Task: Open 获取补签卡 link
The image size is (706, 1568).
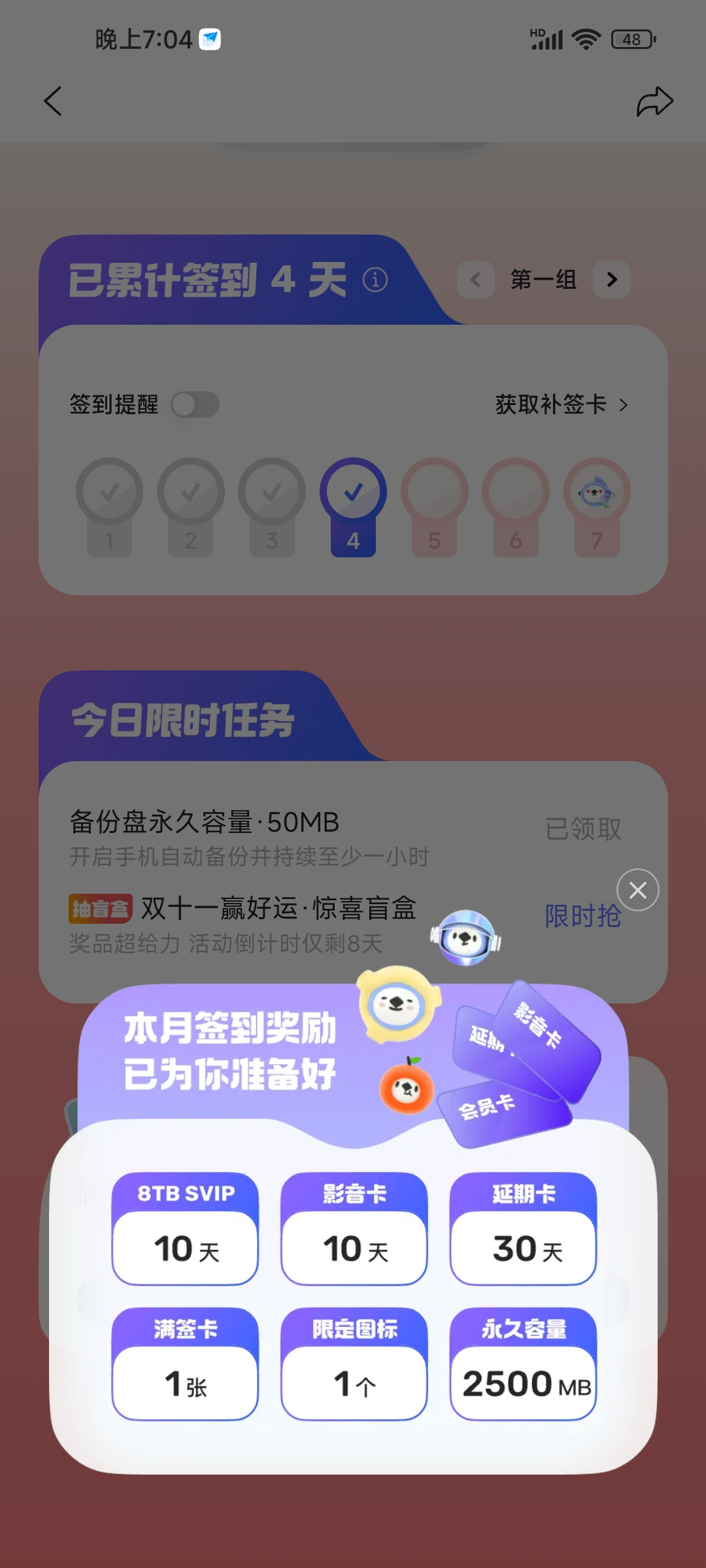Action: (562, 404)
